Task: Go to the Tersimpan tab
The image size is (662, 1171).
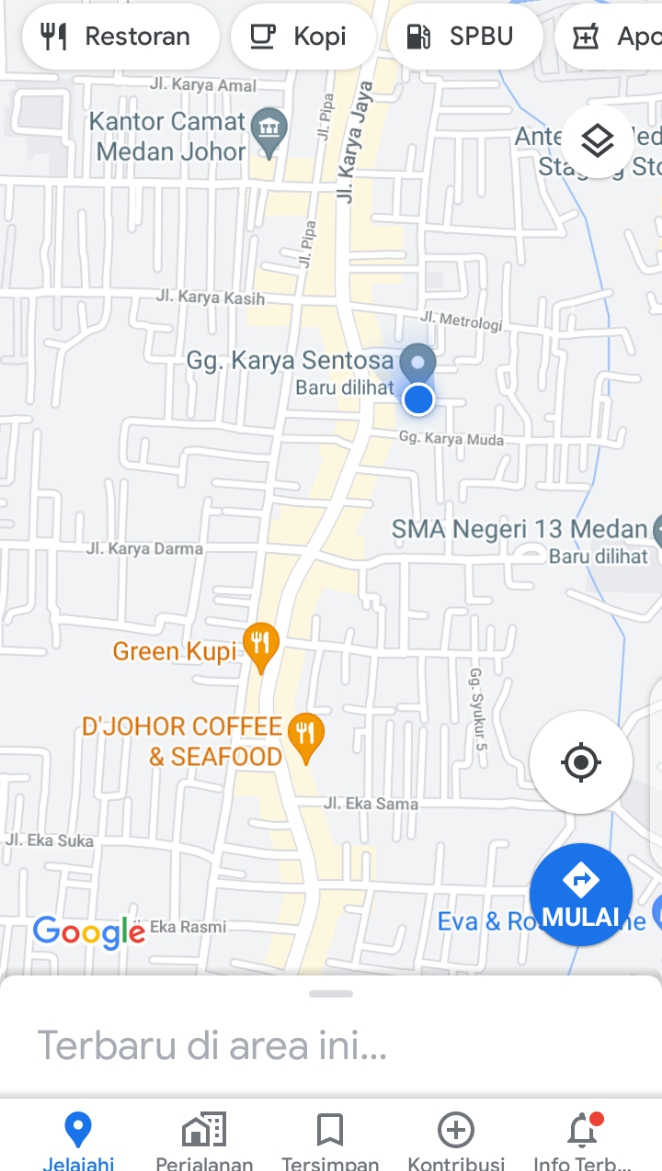Action: 330,1140
